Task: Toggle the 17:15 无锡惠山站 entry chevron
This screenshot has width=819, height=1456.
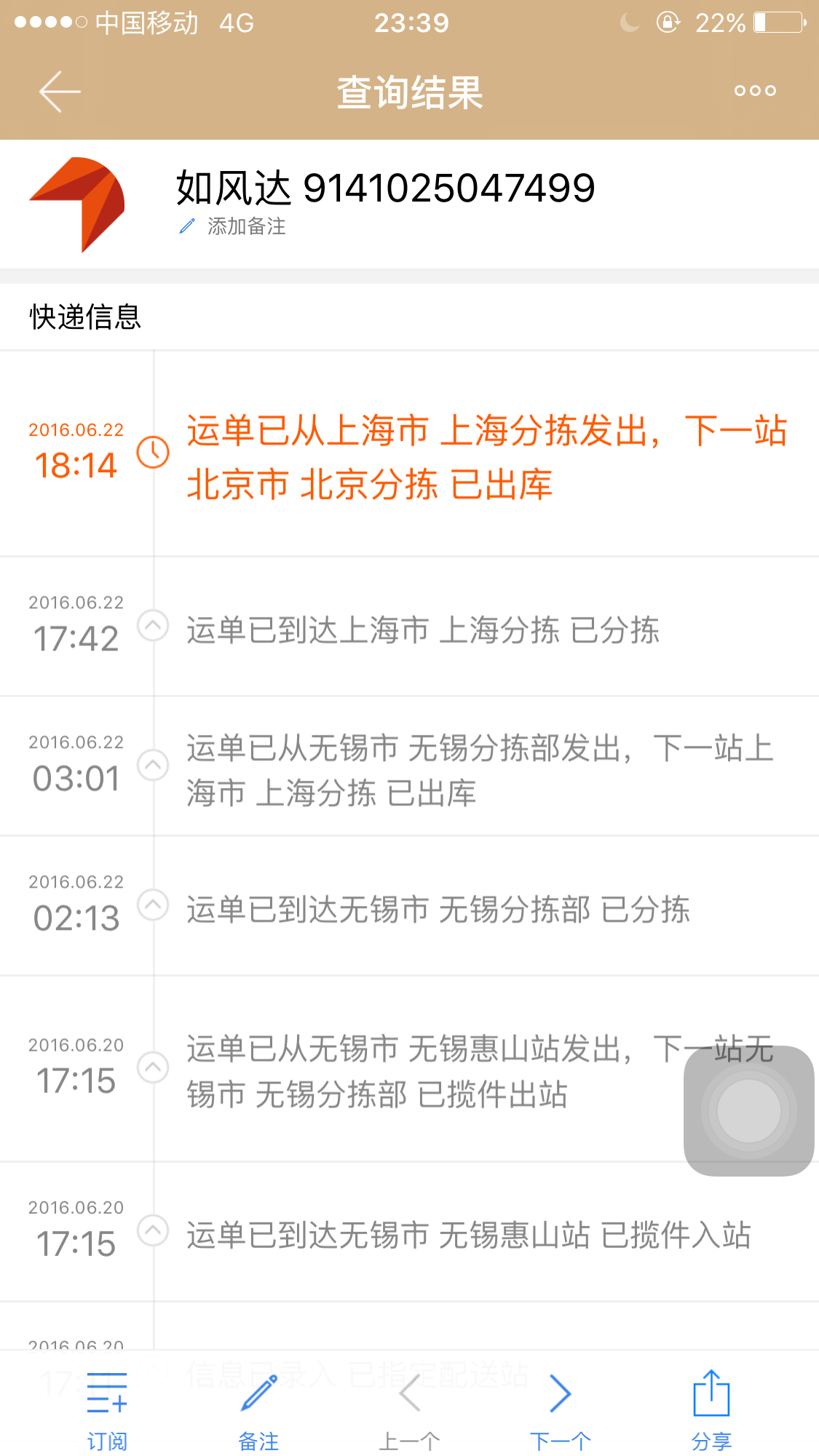Action: [x=153, y=1068]
